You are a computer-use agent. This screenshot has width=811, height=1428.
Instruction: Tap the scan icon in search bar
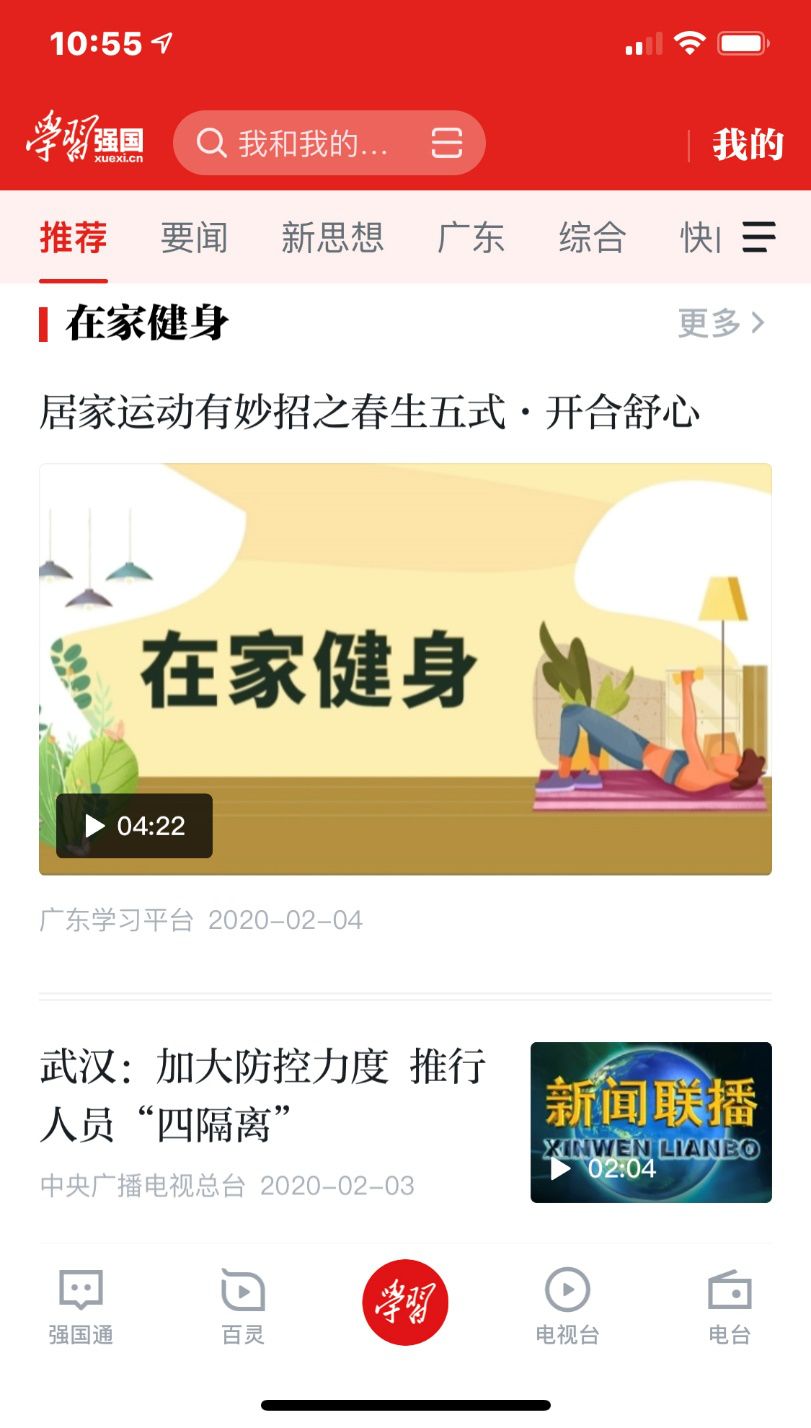(x=447, y=144)
